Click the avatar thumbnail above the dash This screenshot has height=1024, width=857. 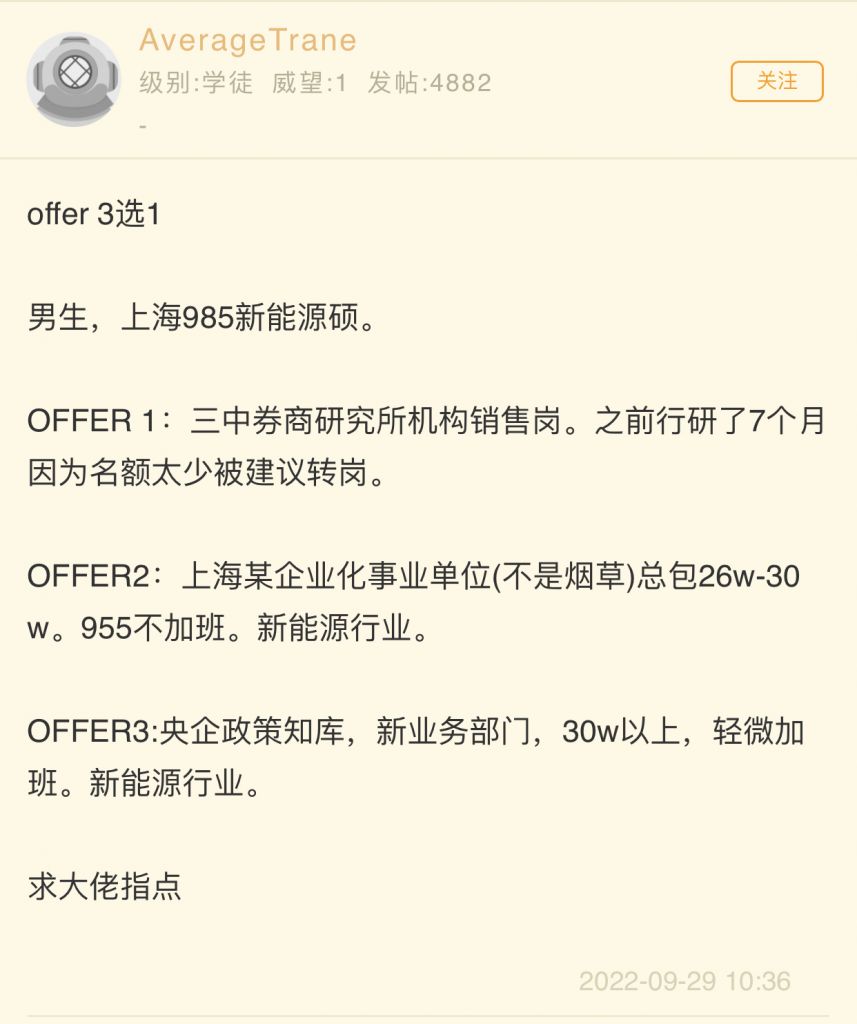coord(72,72)
